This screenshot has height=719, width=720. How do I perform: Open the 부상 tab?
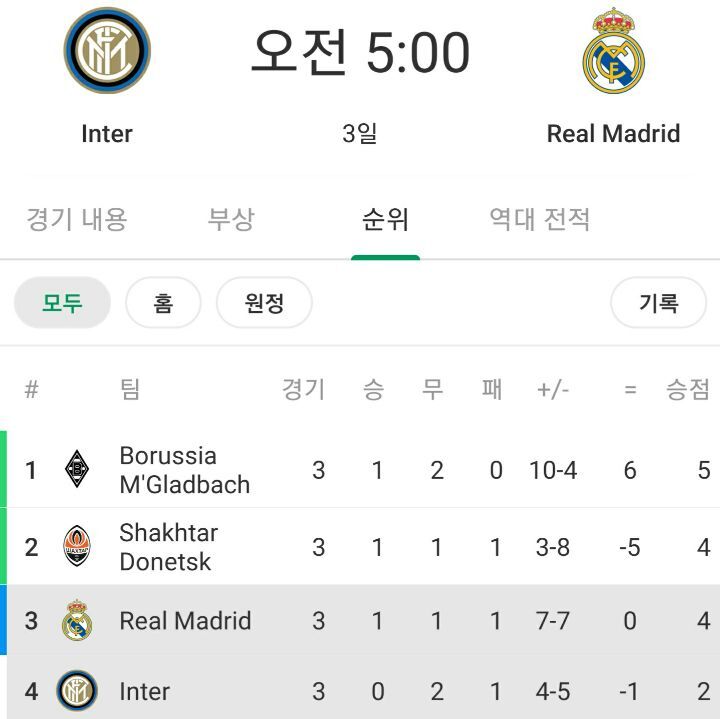tap(231, 219)
